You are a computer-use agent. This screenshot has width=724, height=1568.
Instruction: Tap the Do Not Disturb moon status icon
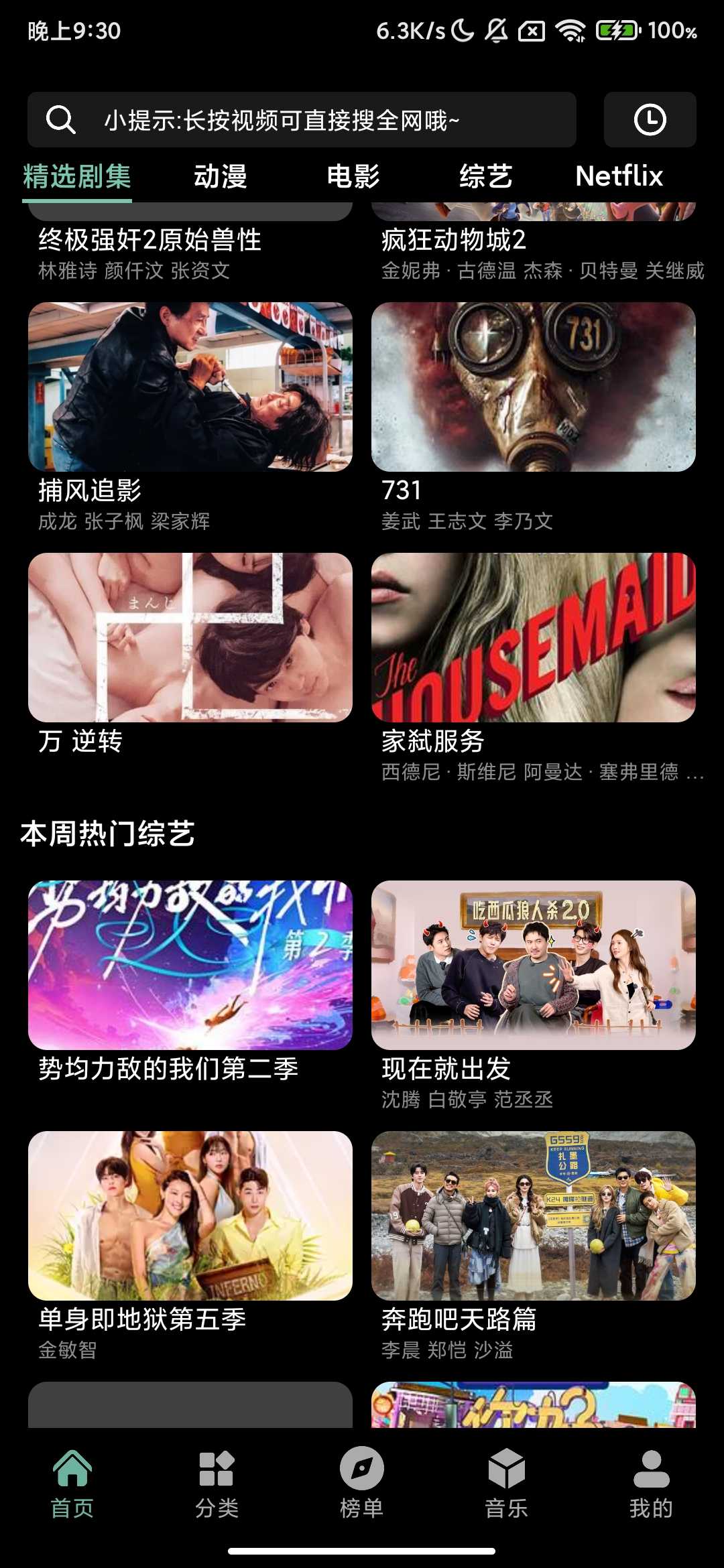(463, 29)
